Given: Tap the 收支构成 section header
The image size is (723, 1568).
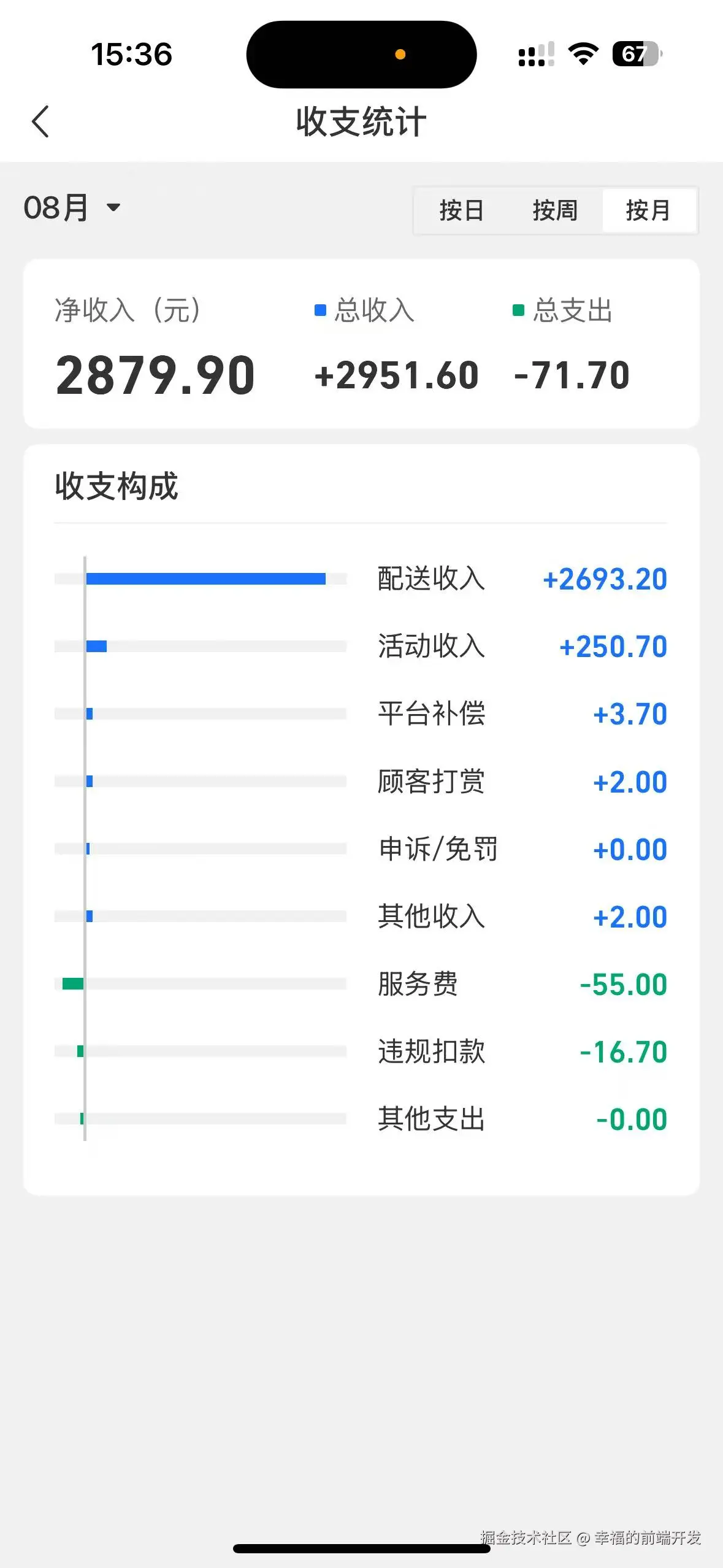Looking at the screenshot, I should coord(117,487).
